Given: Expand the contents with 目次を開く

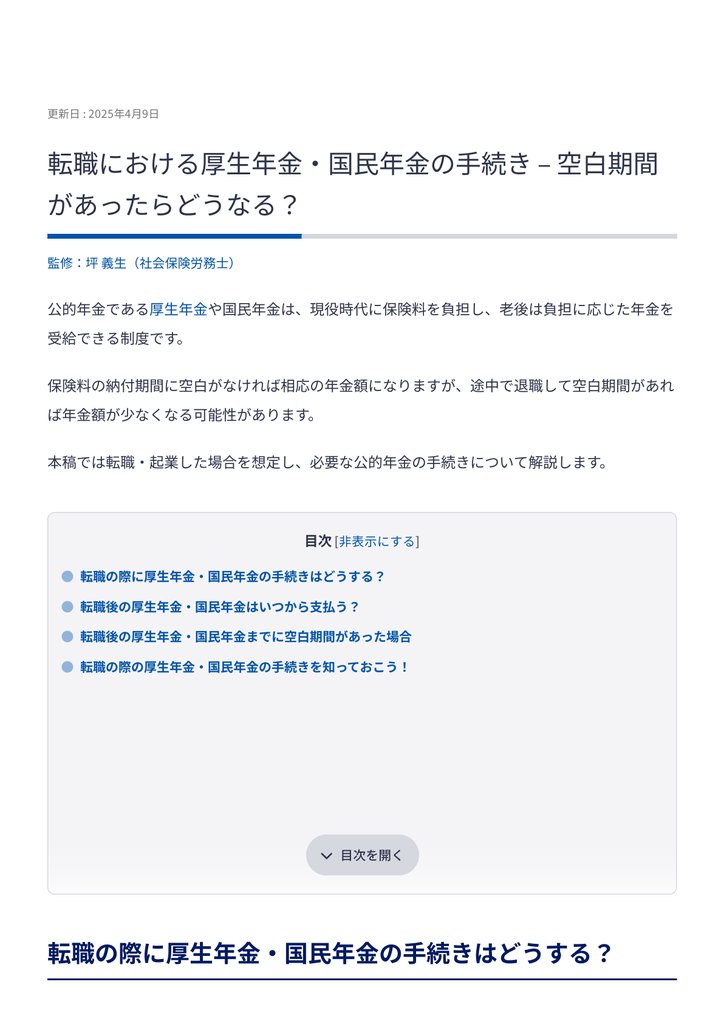Looking at the screenshot, I should 362,855.
